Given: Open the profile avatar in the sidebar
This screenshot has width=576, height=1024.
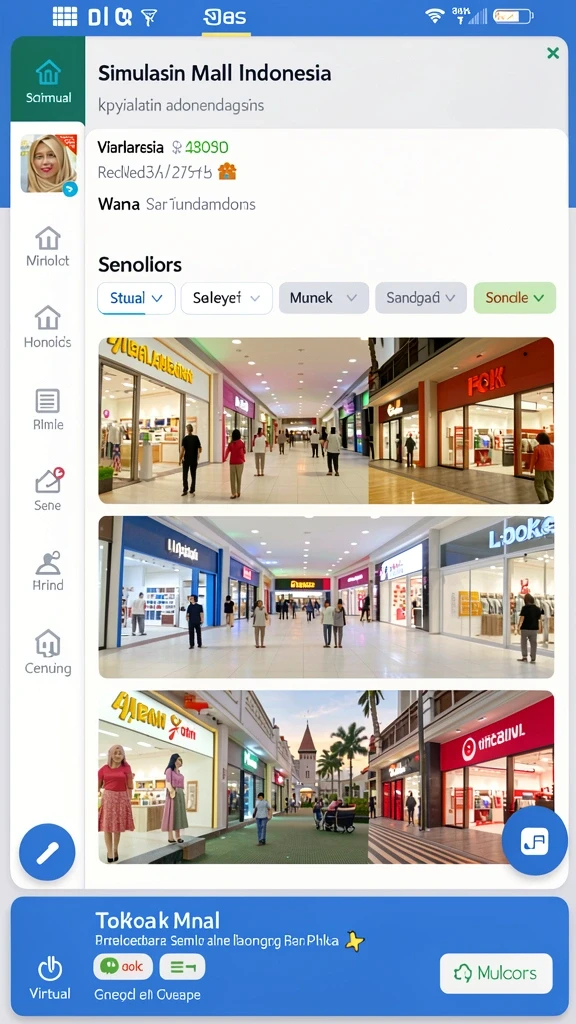Looking at the screenshot, I should tap(49, 163).
